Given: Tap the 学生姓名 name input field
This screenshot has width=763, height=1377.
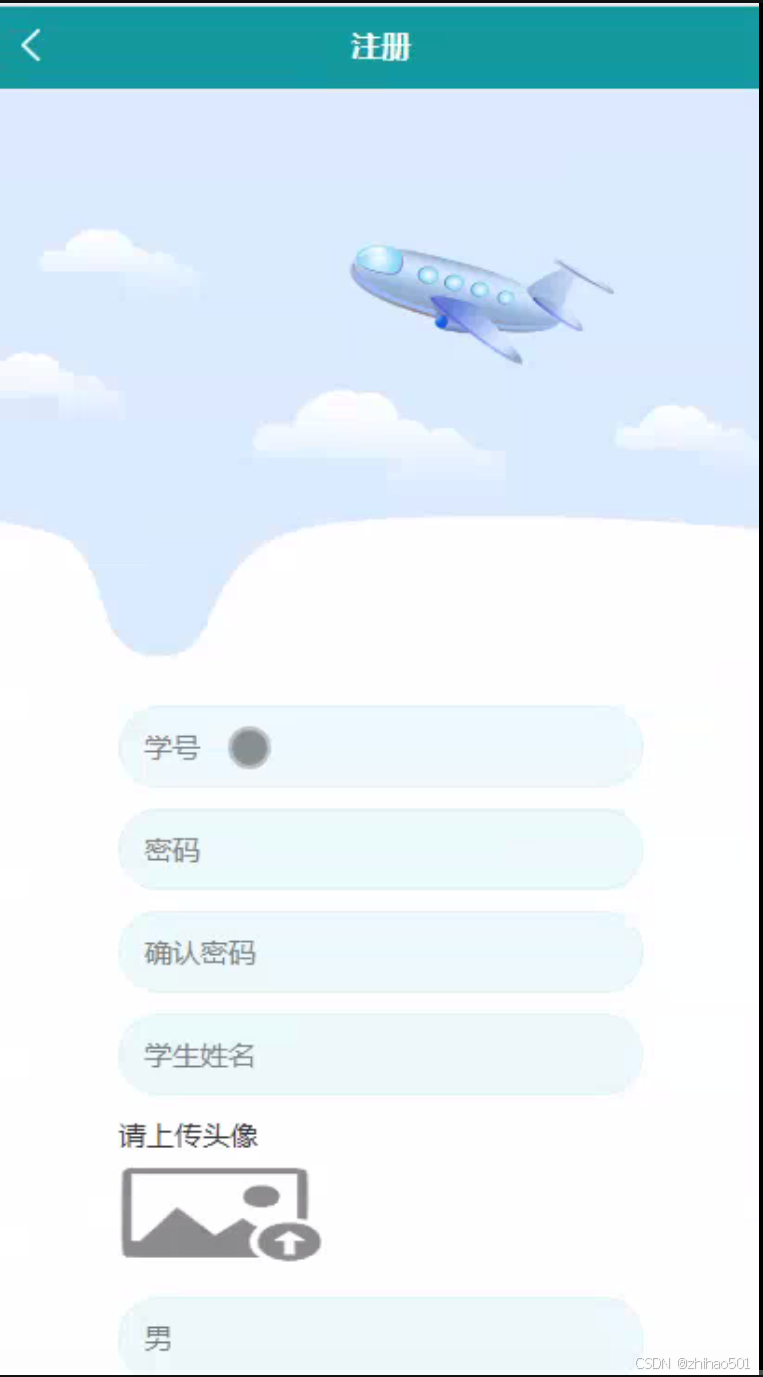Looking at the screenshot, I should [x=380, y=1055].
